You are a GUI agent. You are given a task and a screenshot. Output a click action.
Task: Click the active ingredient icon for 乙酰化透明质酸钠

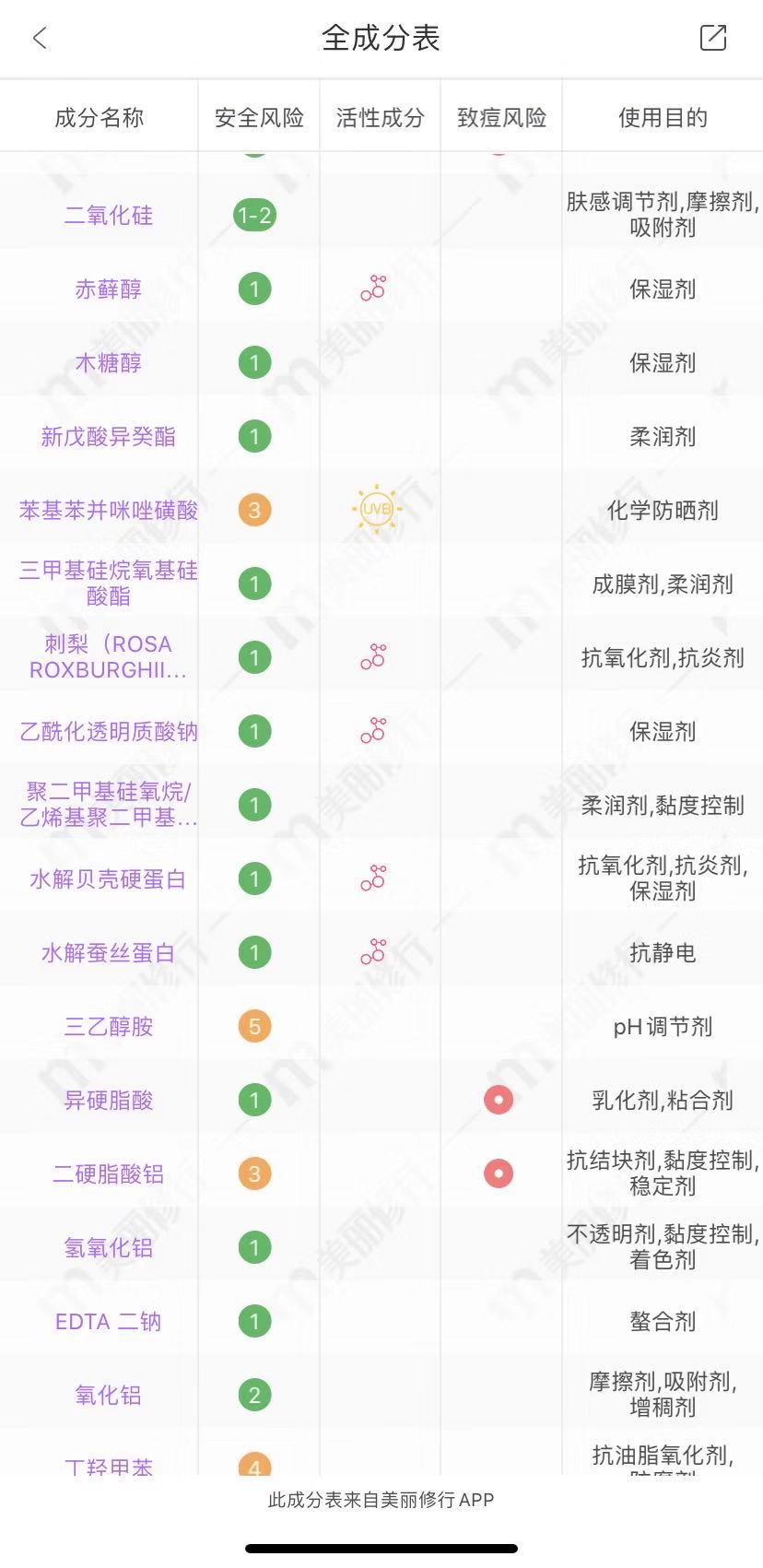click(373, 731)
